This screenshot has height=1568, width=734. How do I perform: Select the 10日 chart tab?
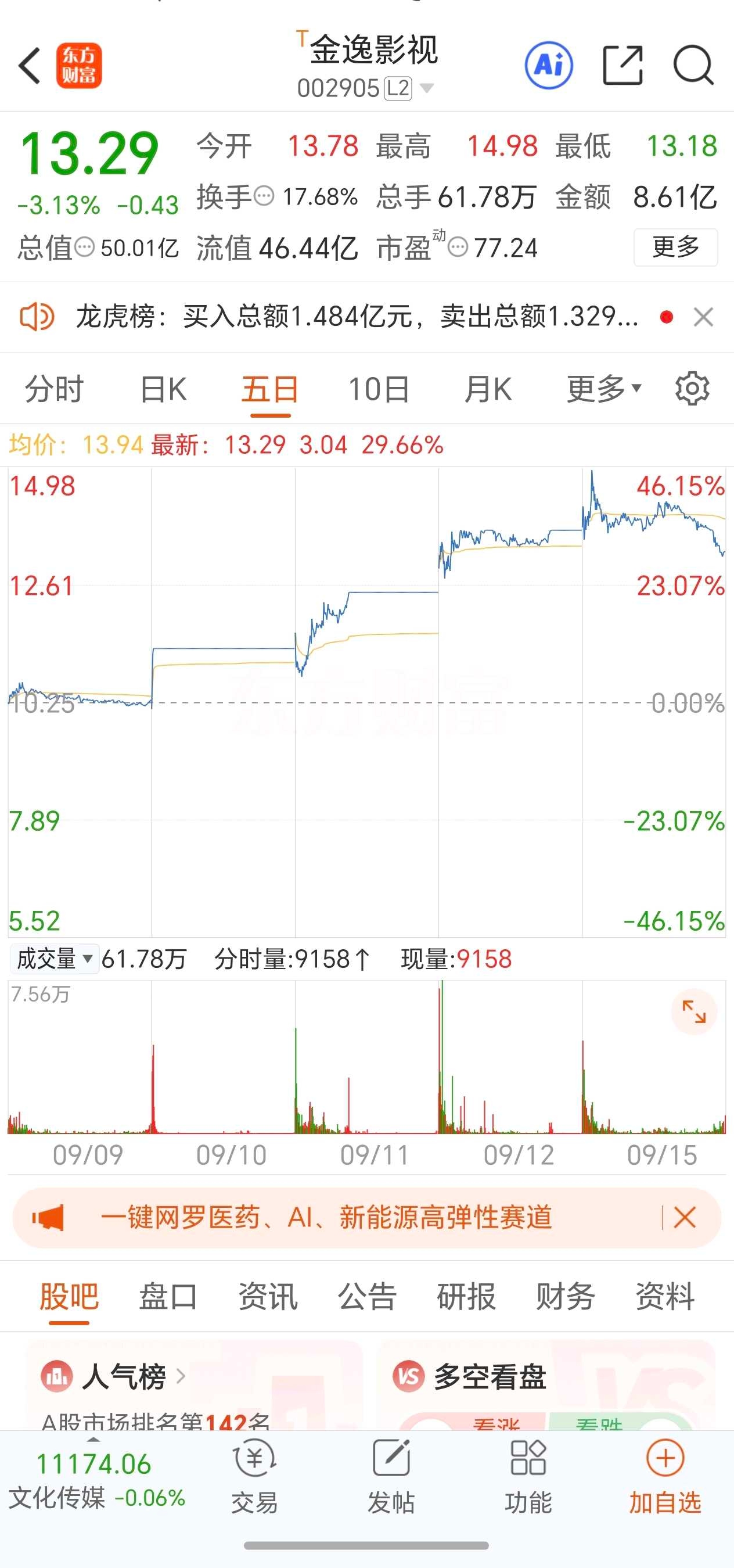379,389
